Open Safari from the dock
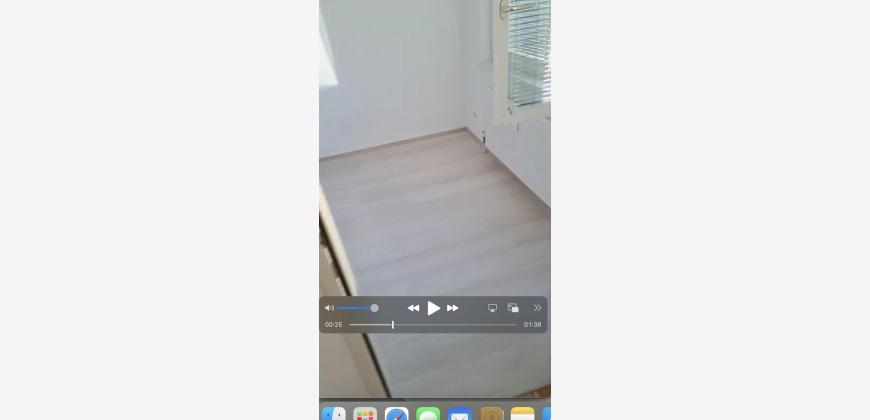This screenshot has width=870, height=420. coord(396,414)
